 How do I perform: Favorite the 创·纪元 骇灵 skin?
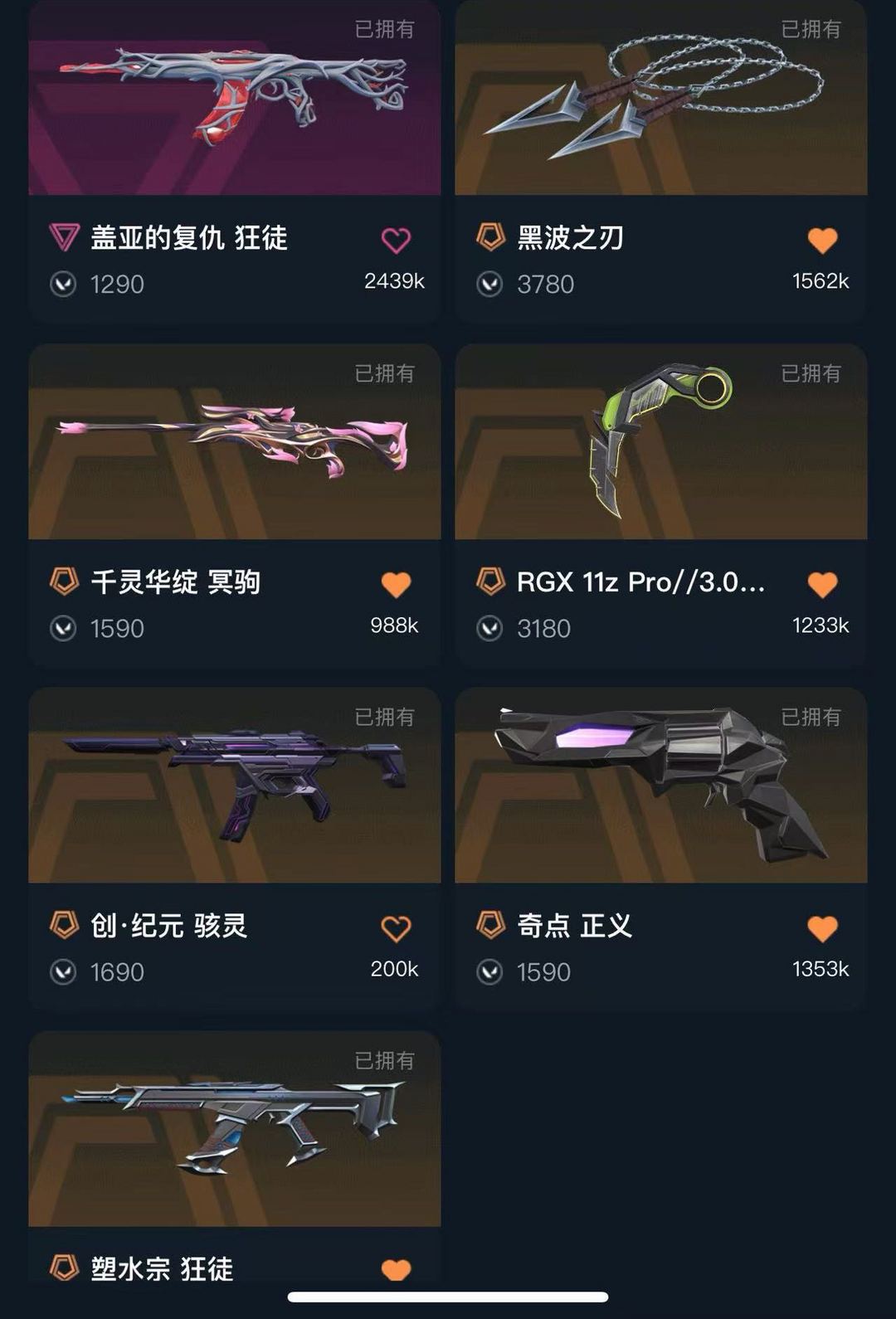(x=397, y=927)
